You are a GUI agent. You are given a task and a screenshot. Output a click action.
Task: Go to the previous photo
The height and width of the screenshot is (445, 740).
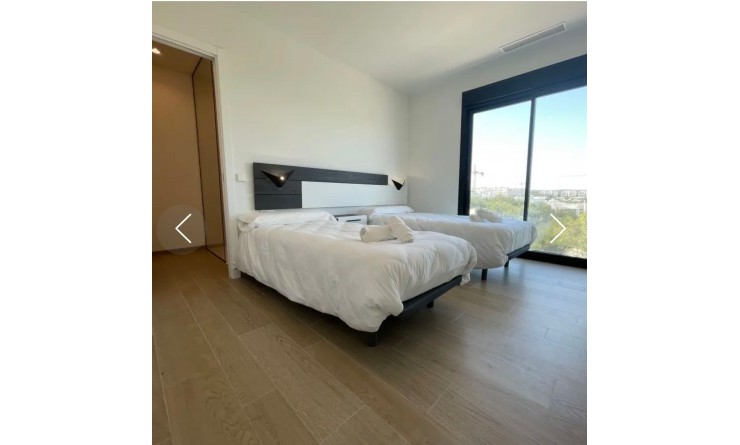click(183, 229)
